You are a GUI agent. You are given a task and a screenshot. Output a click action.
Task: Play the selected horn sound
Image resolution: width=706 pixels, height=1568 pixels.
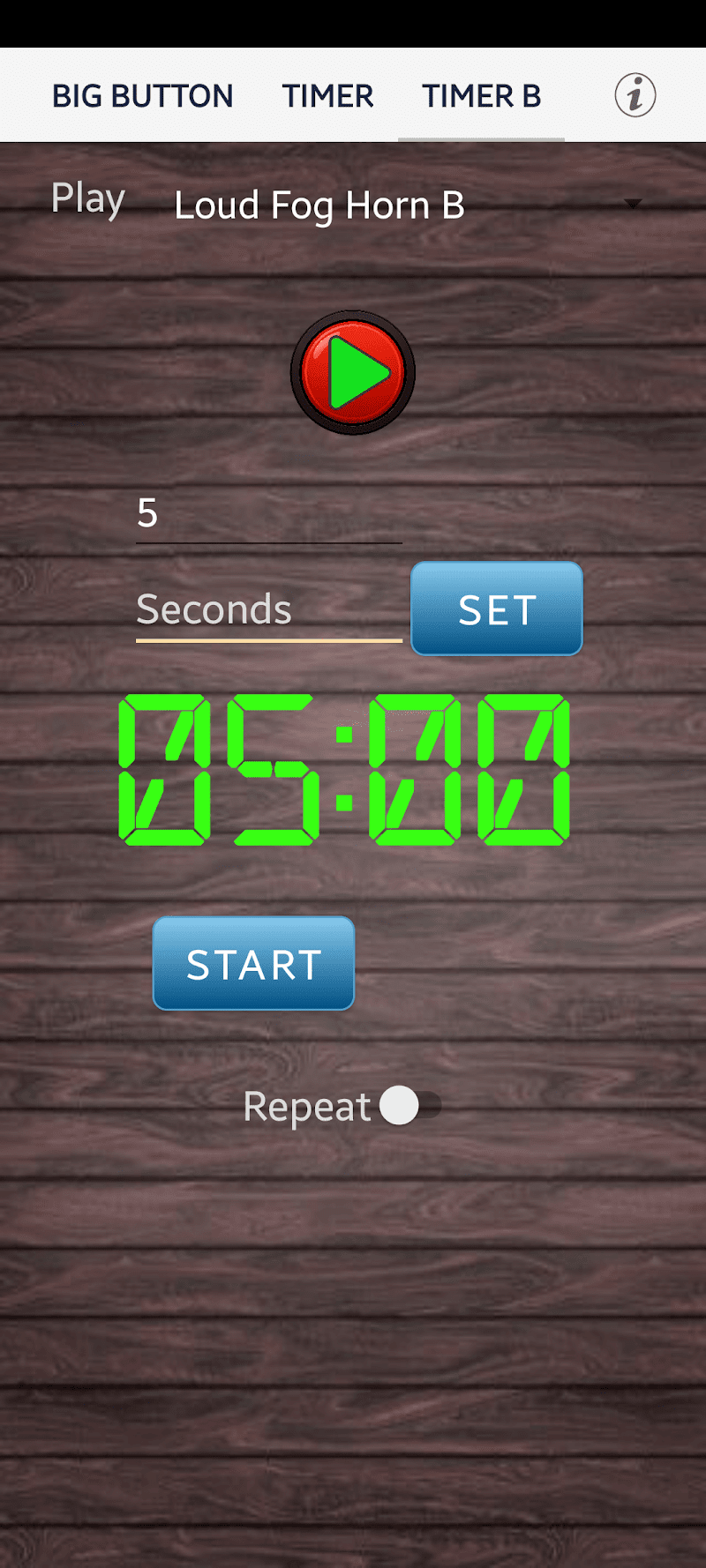[353, 372]
